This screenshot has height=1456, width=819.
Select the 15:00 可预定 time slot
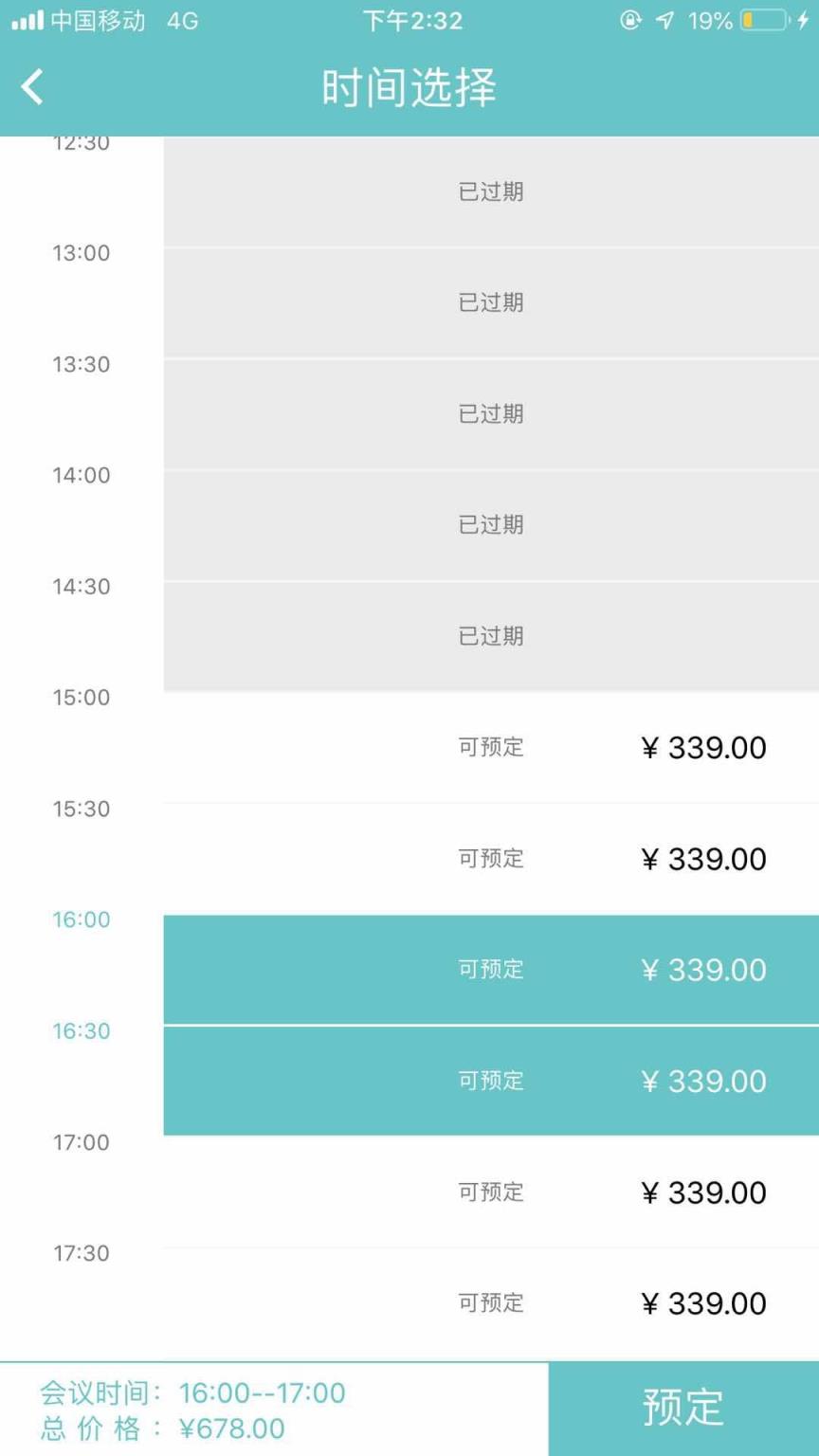point(491,747)
